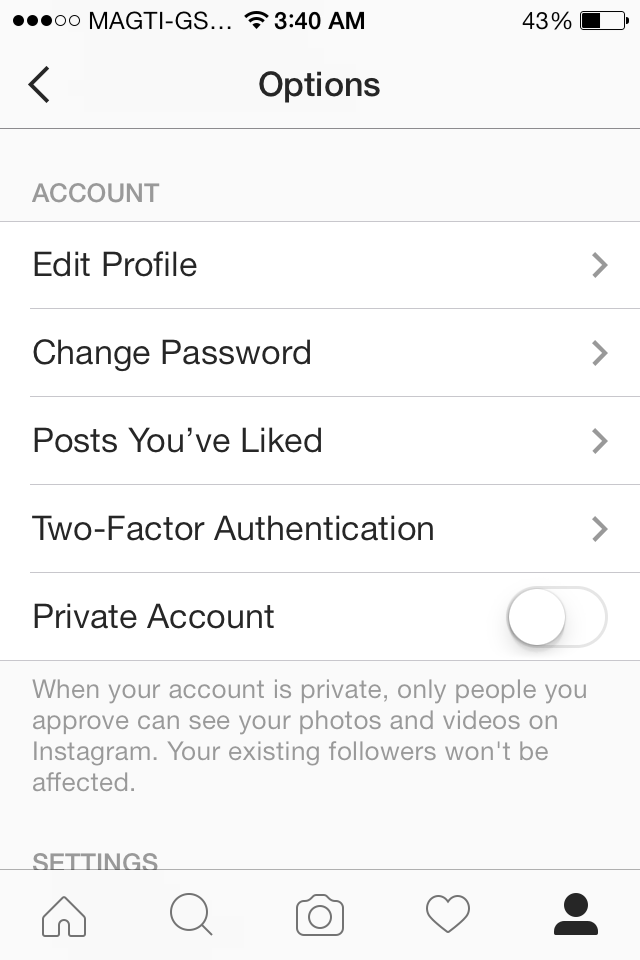Viewport: 640px width, 960px height.
Task: Switch to the Home feed tab
Action: pos(64,915)
